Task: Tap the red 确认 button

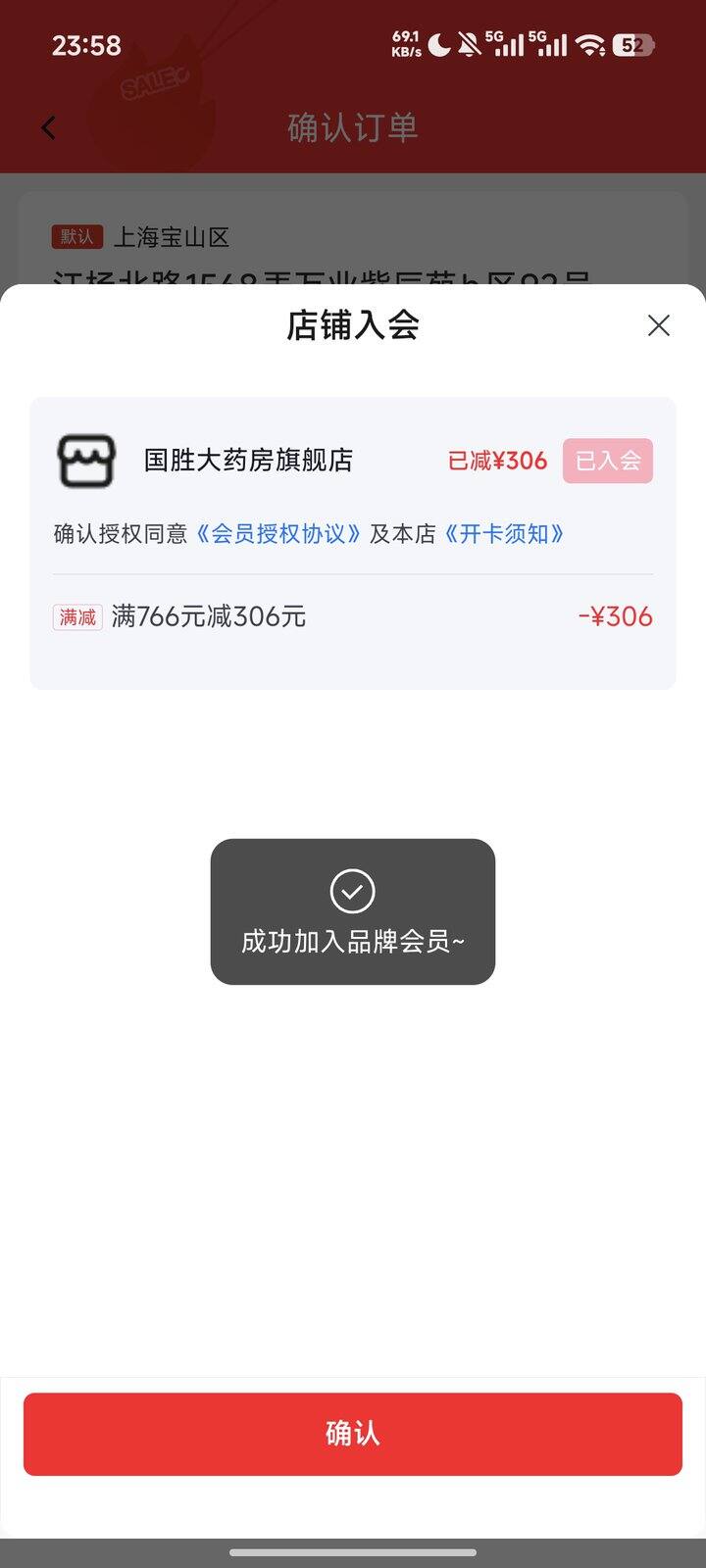Action: point(353,1434)
